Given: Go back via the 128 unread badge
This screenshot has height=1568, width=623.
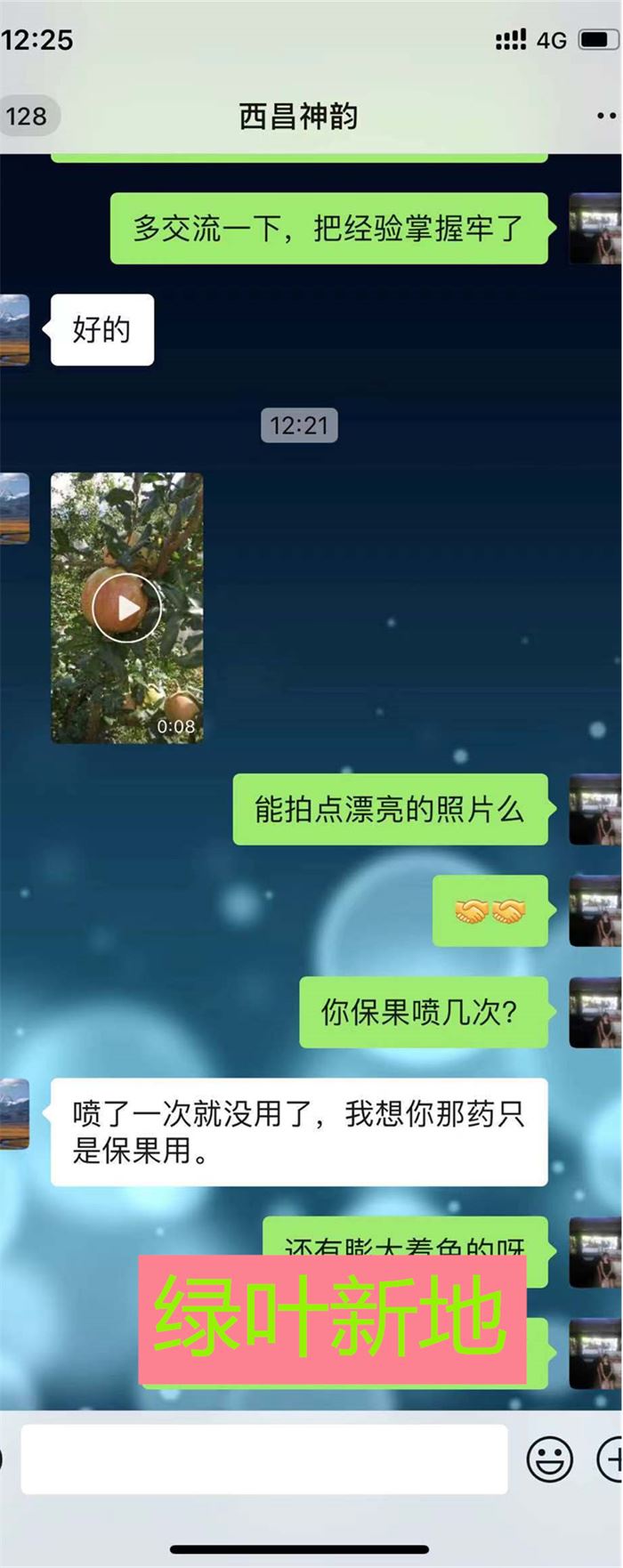Looking at the screenshot, I should pos(28,117).
